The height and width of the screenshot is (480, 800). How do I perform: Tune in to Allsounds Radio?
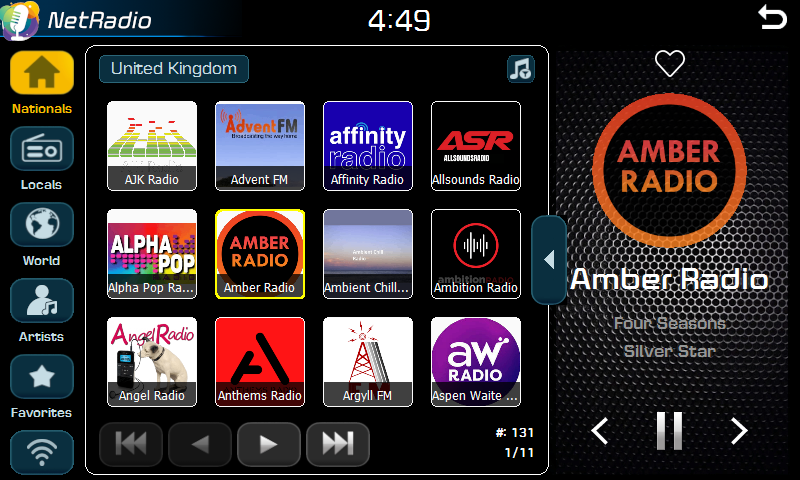[476, 145]
